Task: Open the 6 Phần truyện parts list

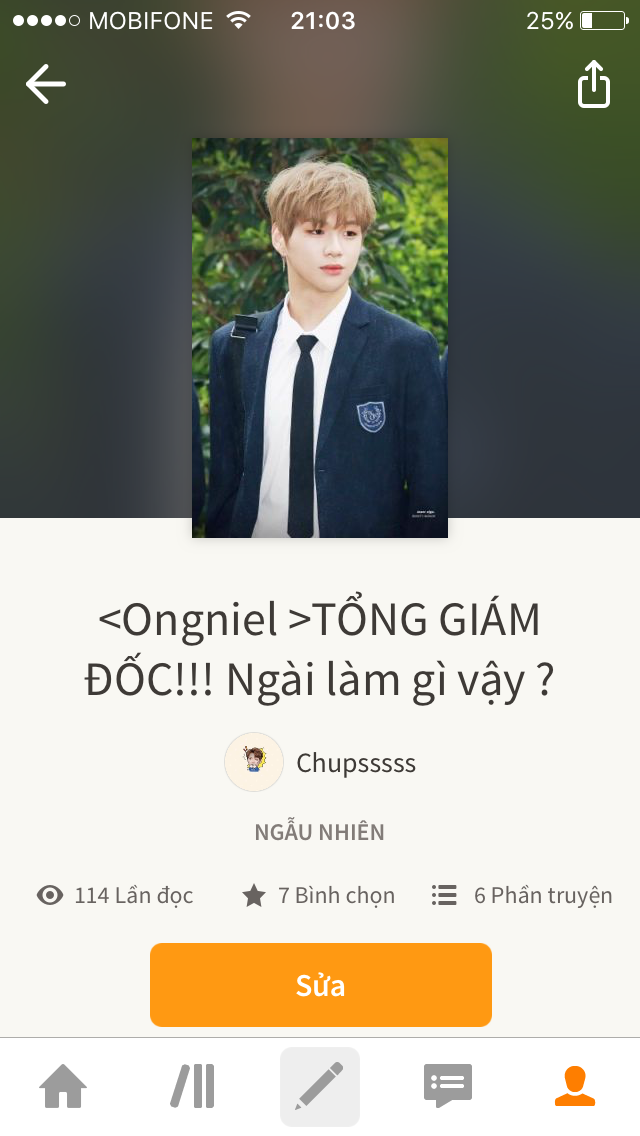Action: point(522,895)
